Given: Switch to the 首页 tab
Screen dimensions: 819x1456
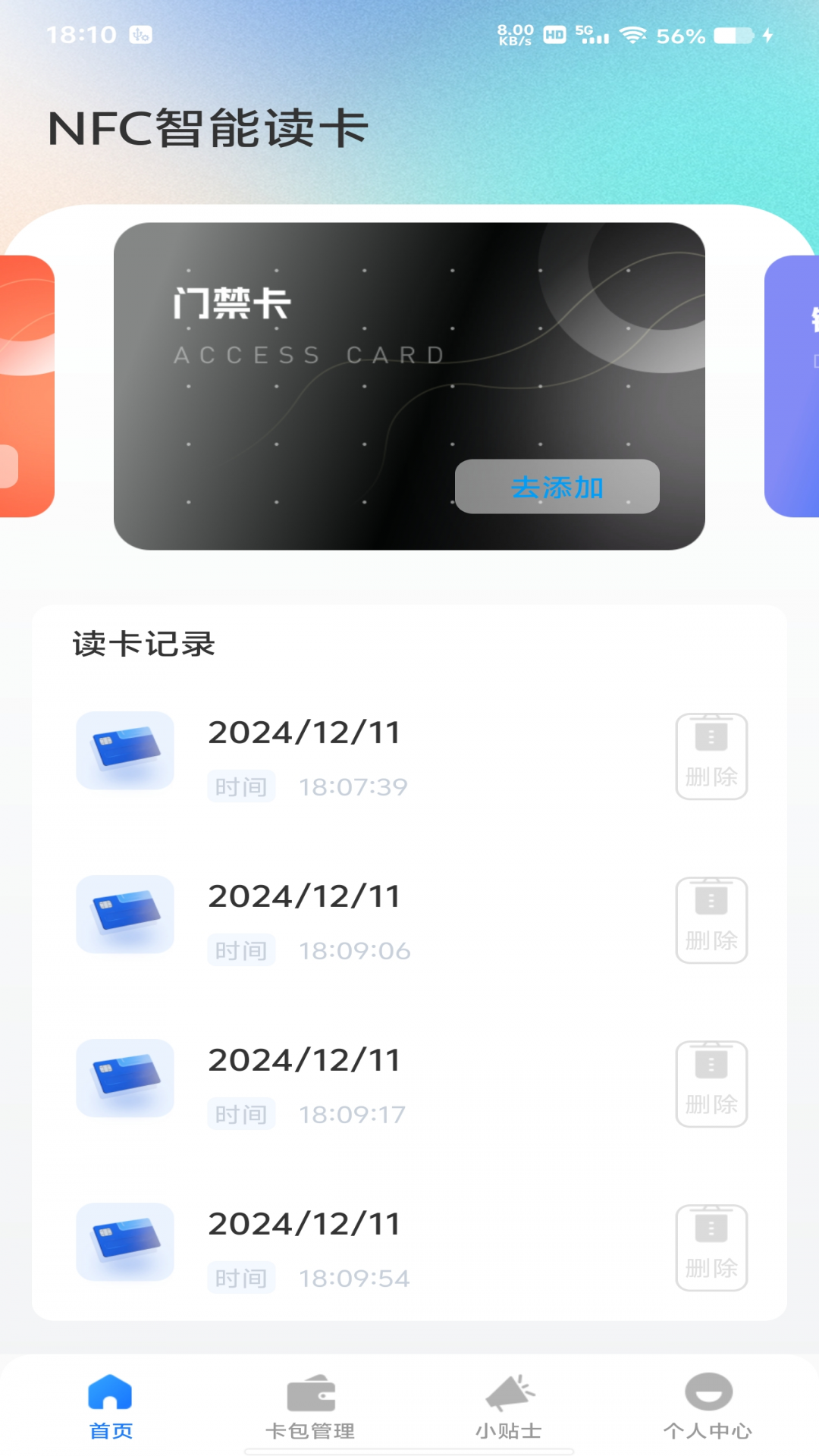Looking at the screenshot, I should [x=111, y=1407].
